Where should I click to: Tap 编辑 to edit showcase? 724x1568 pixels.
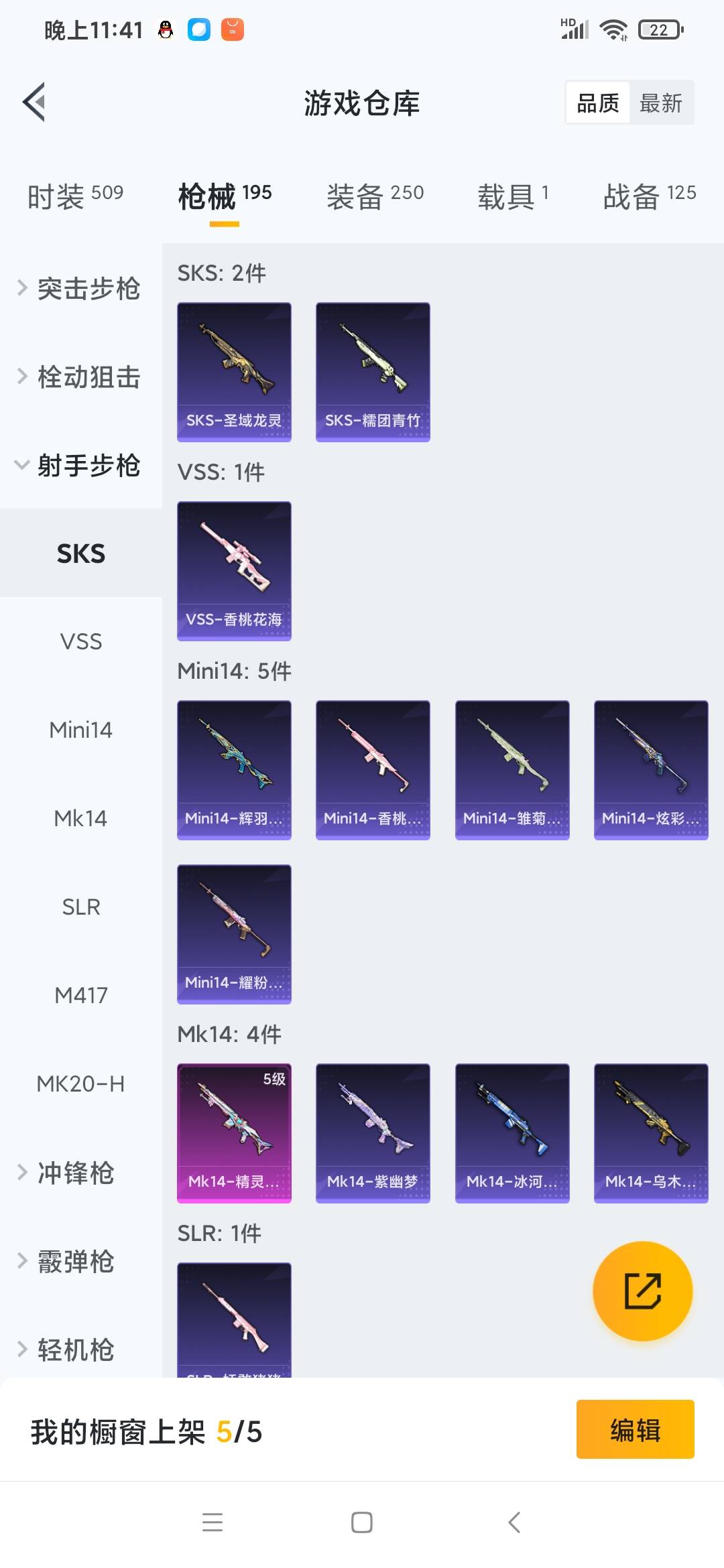click(x=635, y=1429)
